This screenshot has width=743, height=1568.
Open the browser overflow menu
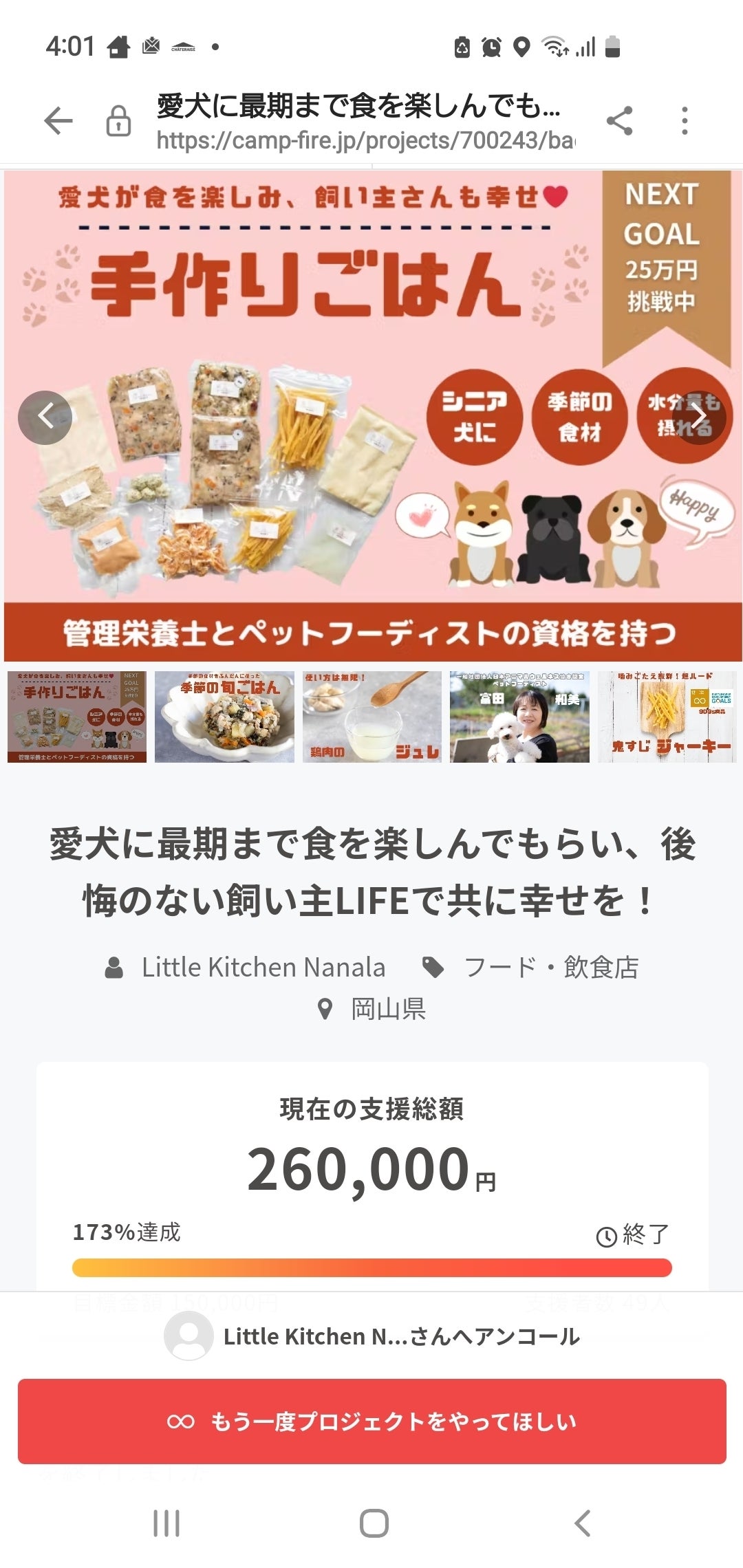click(684, 121)
